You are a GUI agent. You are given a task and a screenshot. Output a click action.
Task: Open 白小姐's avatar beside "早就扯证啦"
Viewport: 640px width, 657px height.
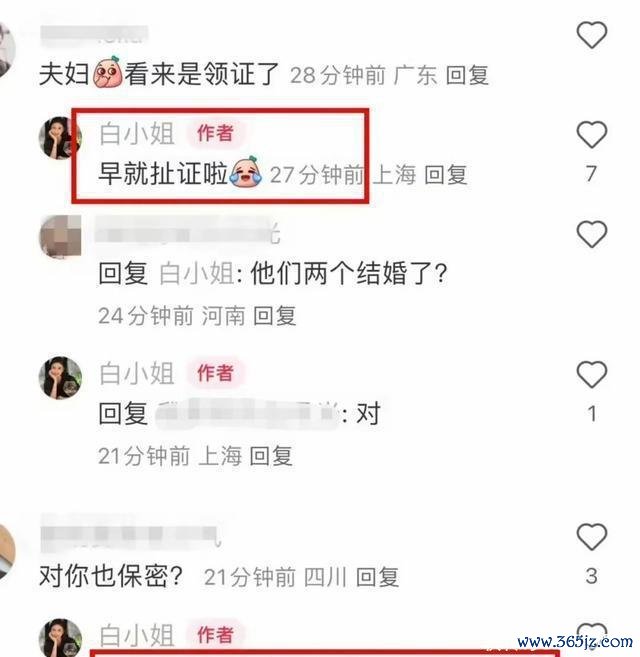point(60,138)
